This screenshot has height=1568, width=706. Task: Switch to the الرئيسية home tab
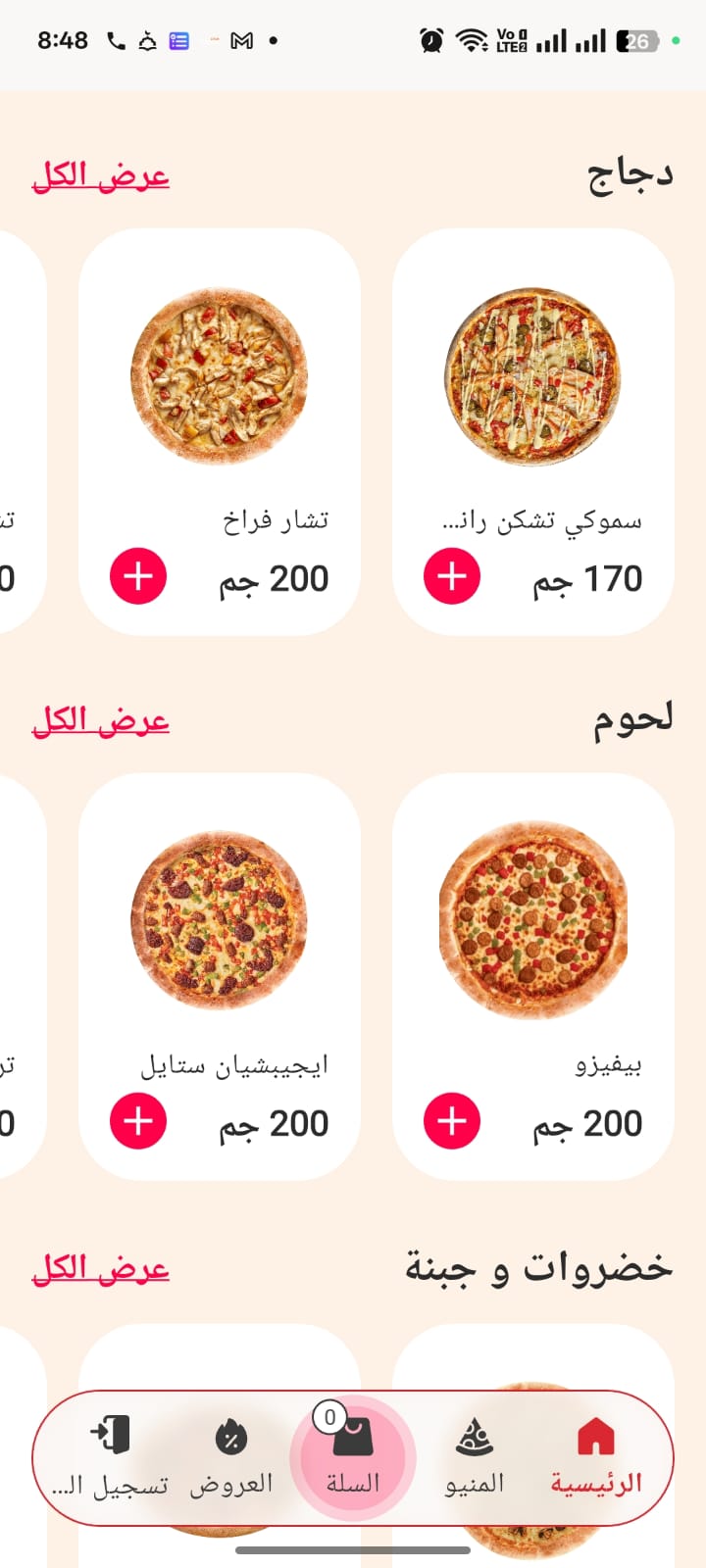[x=596, y=1457]
